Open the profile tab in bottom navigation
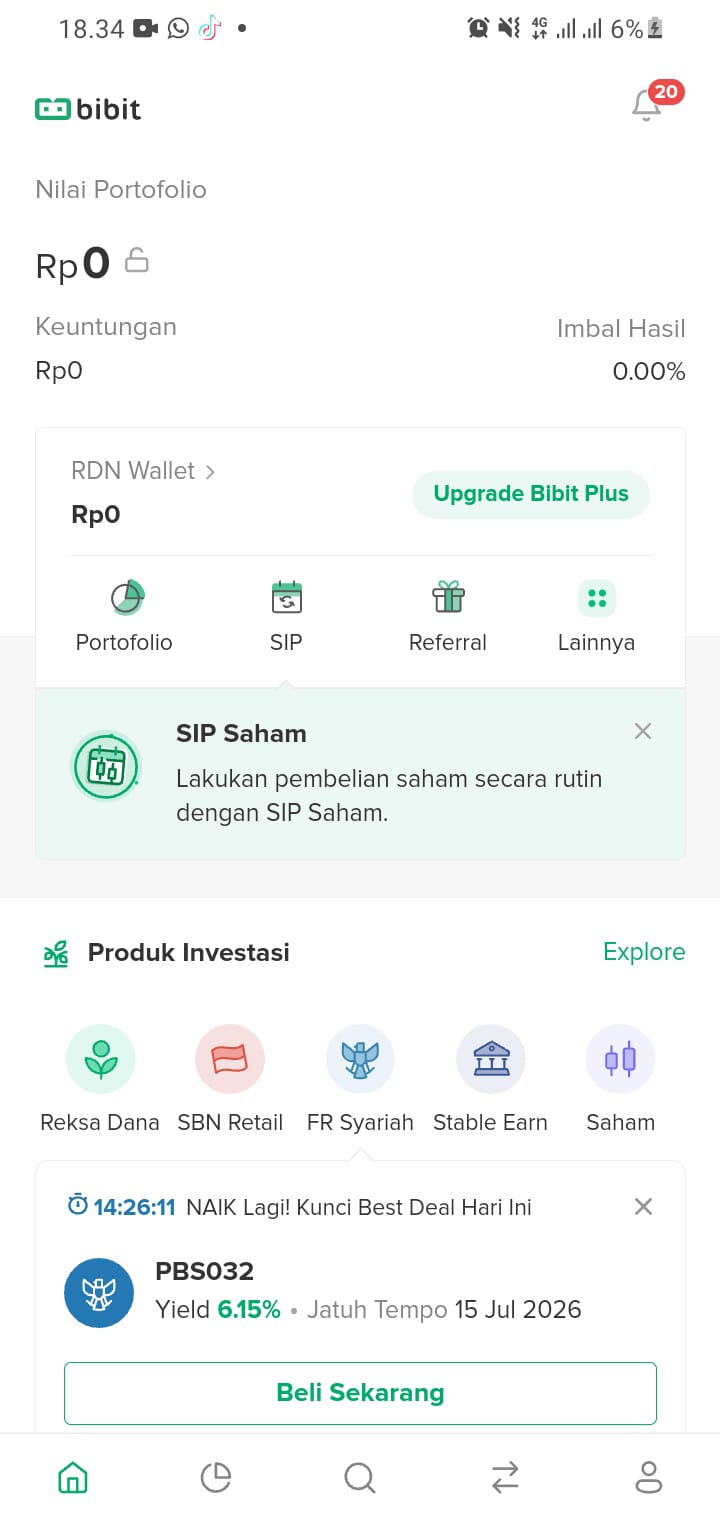Image resolution: width=720 pixels, height=1520 pixels. click(649, 1477)
